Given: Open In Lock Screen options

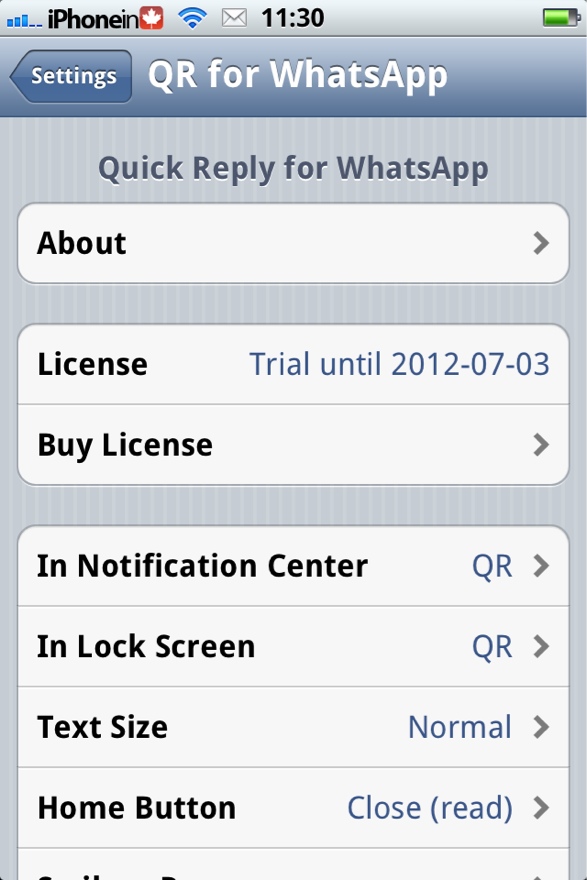Looking at the screenshot, I should point(293,647).
